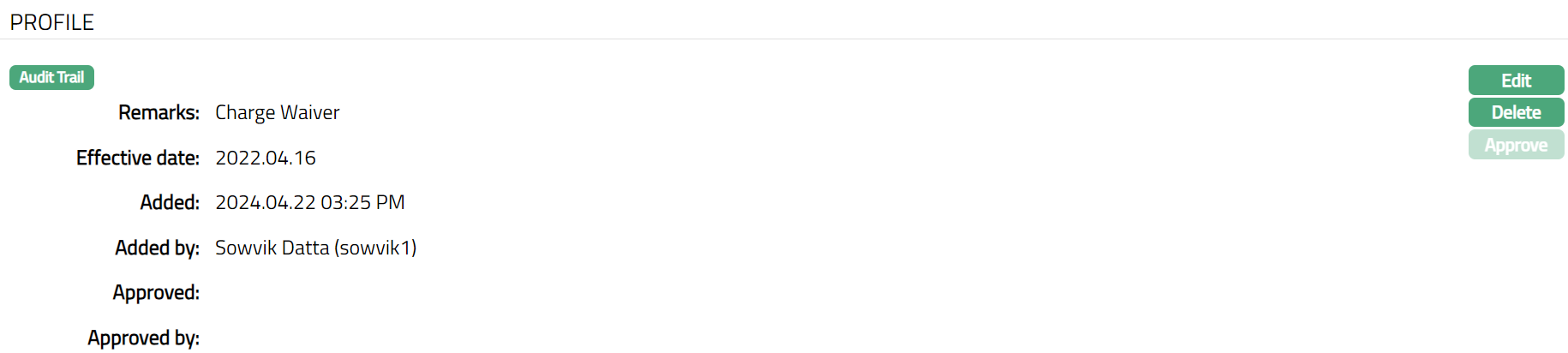
Task: Delete this profile record
Action: 1515,112
